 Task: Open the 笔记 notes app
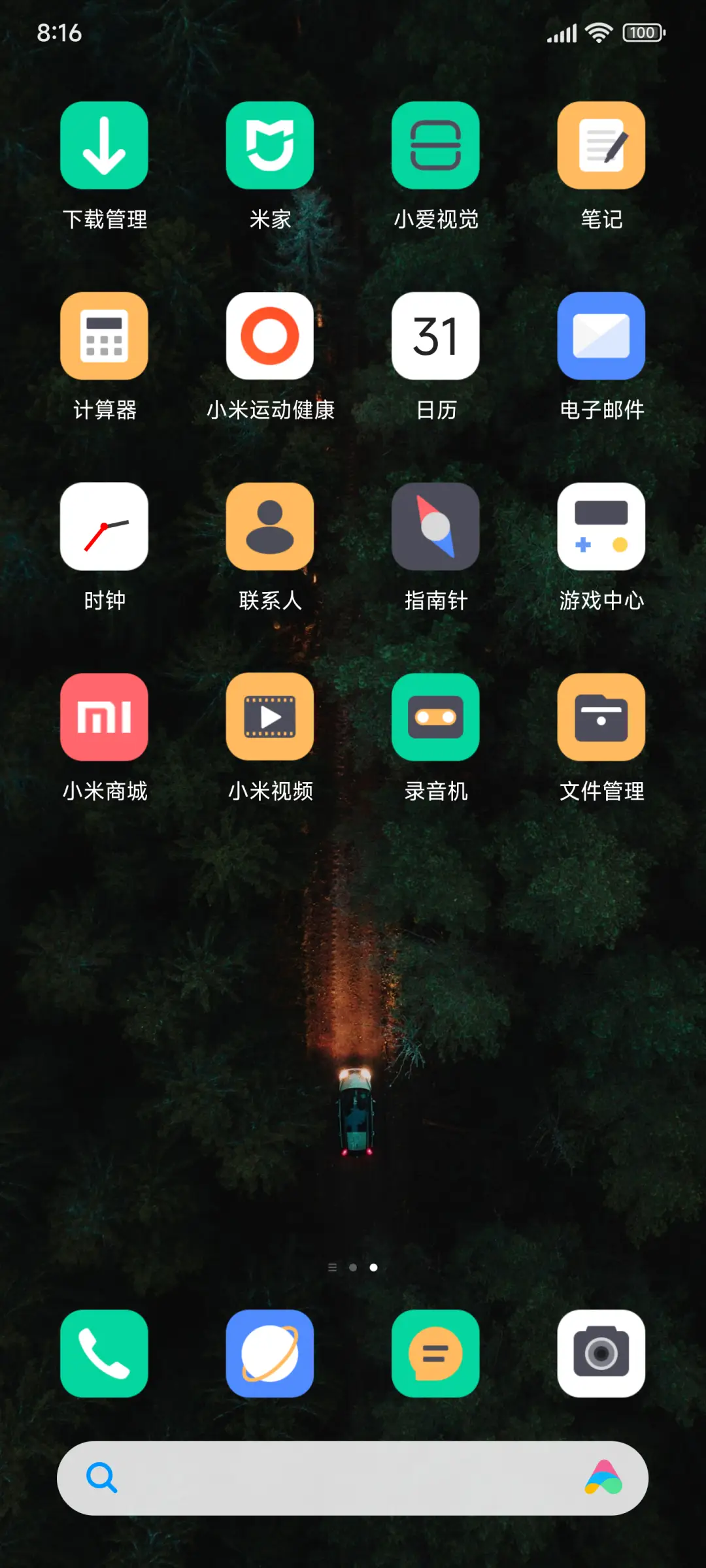(601, 145)
